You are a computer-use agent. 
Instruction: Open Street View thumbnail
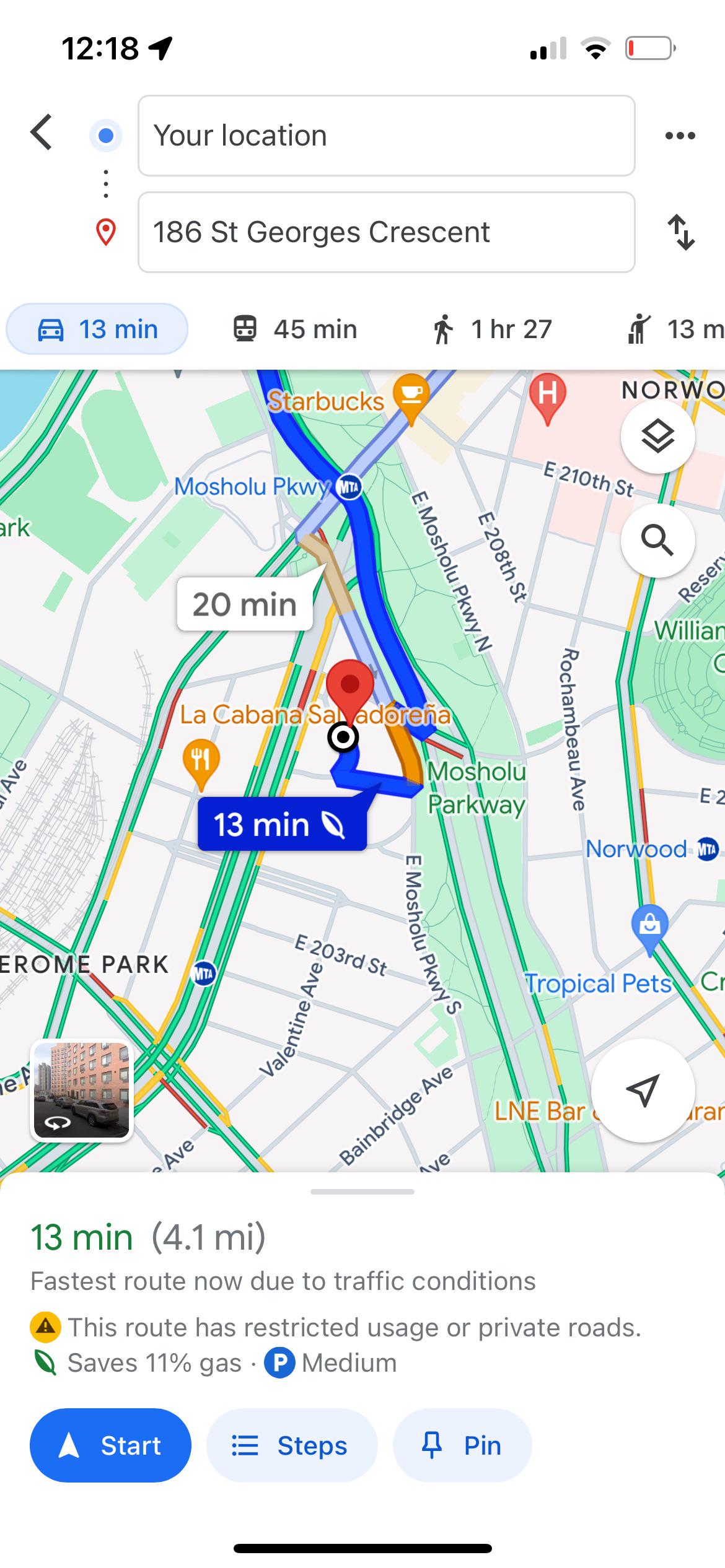coord(82,1091)
